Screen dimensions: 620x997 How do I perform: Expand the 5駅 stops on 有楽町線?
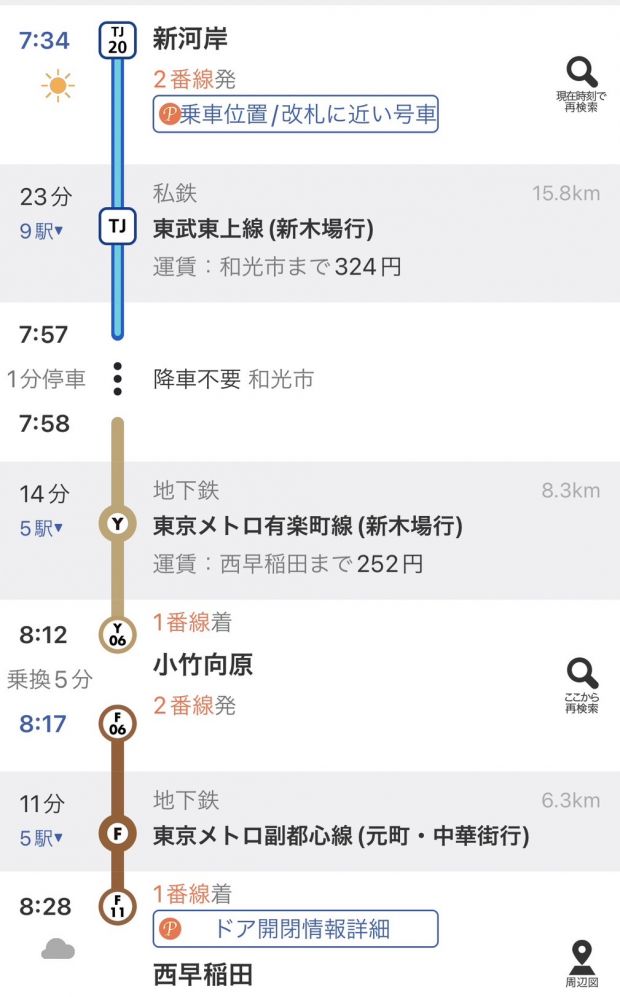[x=41, y=528]
